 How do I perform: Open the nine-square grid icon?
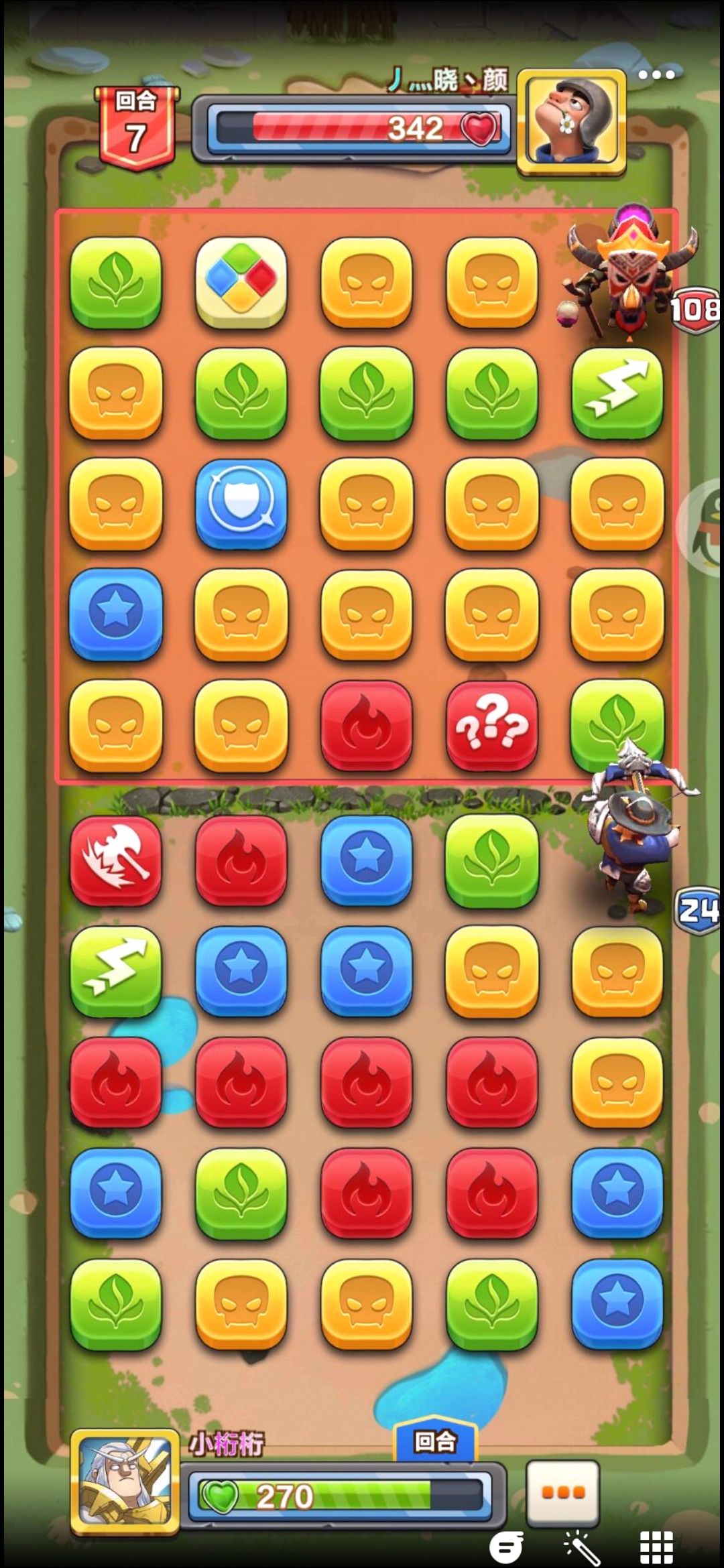click(656, 1547)
